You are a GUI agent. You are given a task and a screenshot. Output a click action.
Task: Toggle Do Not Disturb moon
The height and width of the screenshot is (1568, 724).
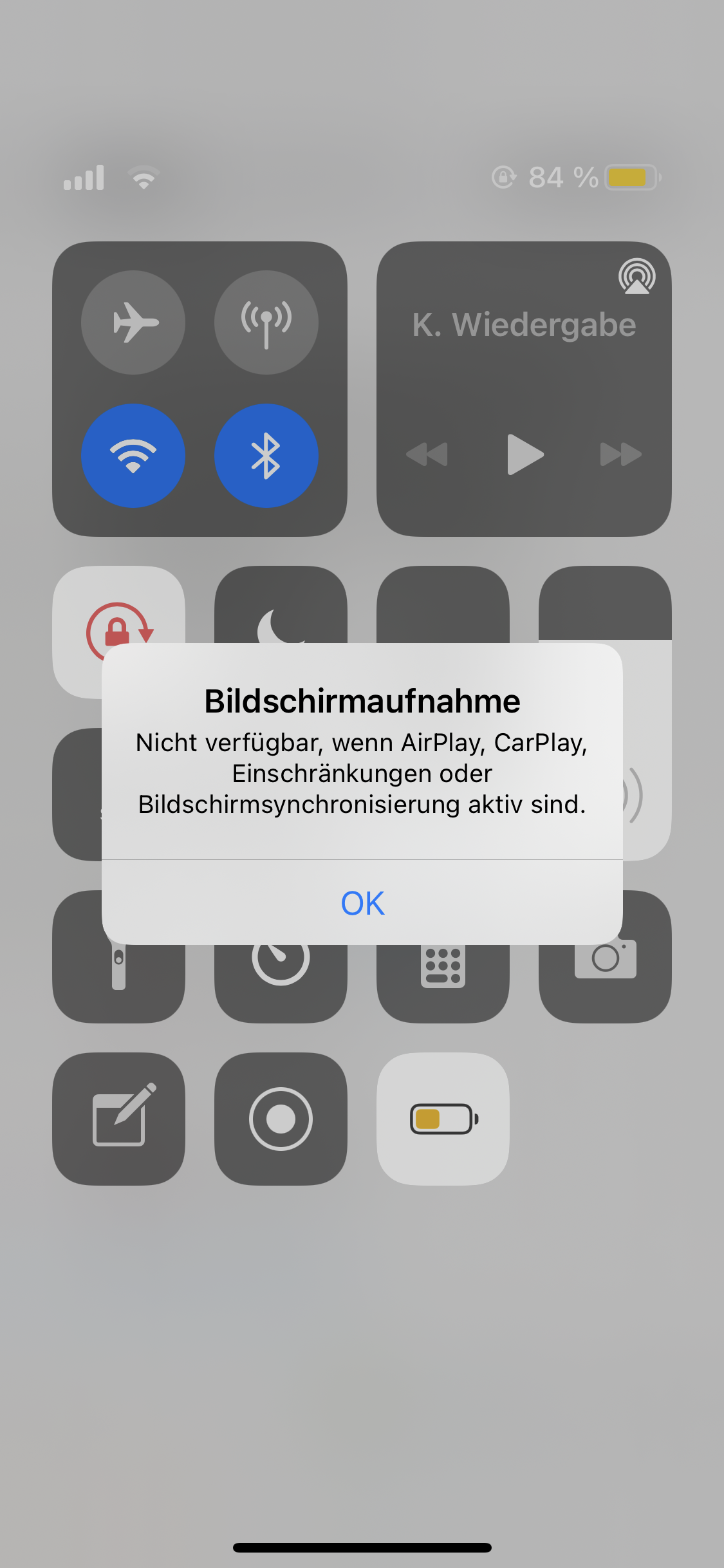pyautogui.click(x=281, y=605)
